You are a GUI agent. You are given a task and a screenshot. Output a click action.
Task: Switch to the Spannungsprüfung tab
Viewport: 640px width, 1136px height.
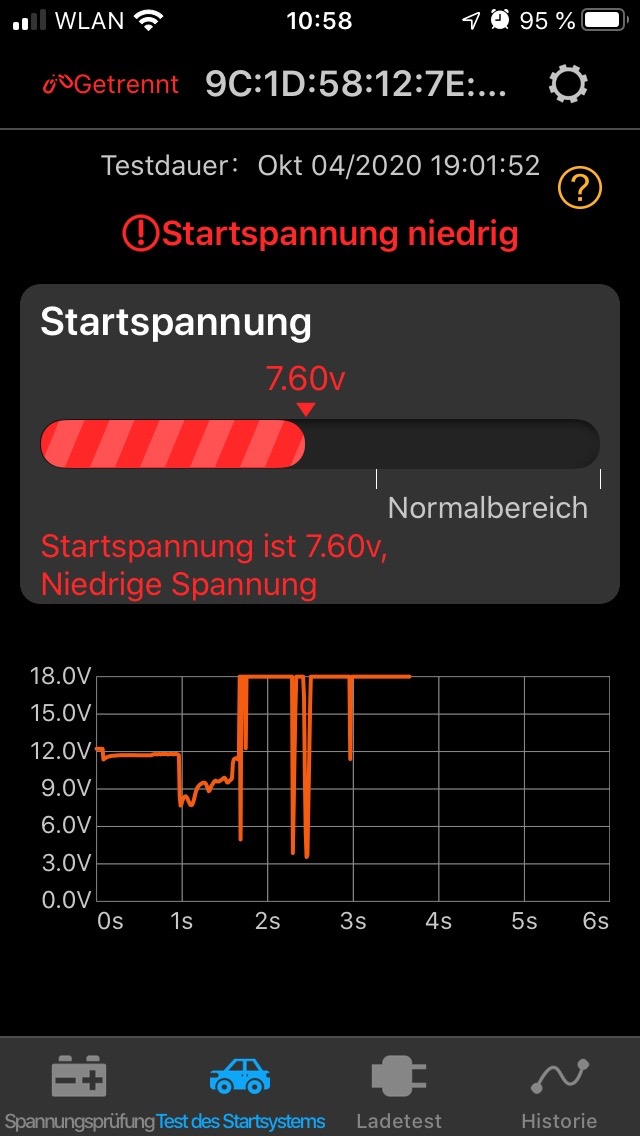(79, 1092)
